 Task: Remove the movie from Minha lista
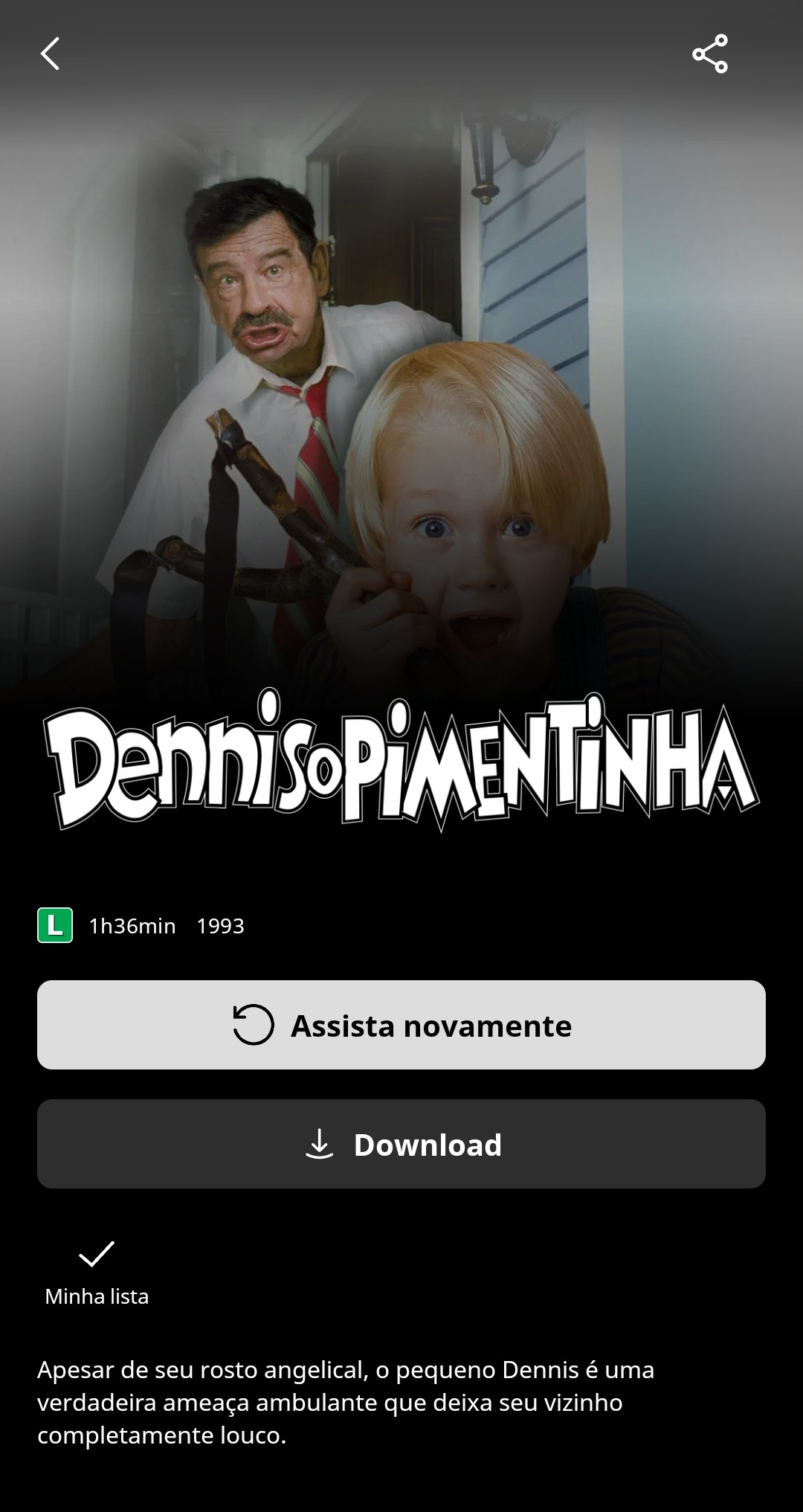coord(97,1272)
